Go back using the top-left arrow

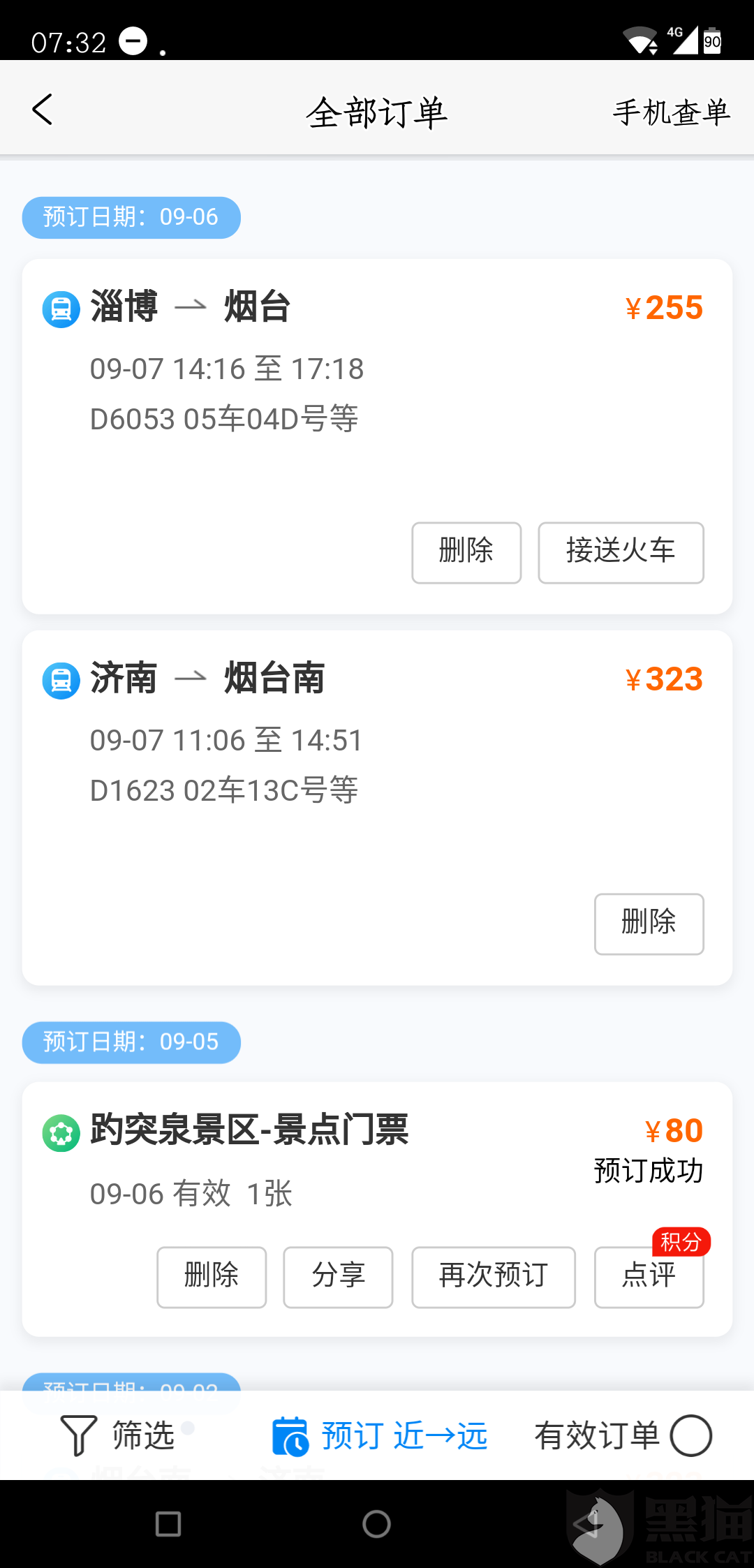click(x=43, y=110)
